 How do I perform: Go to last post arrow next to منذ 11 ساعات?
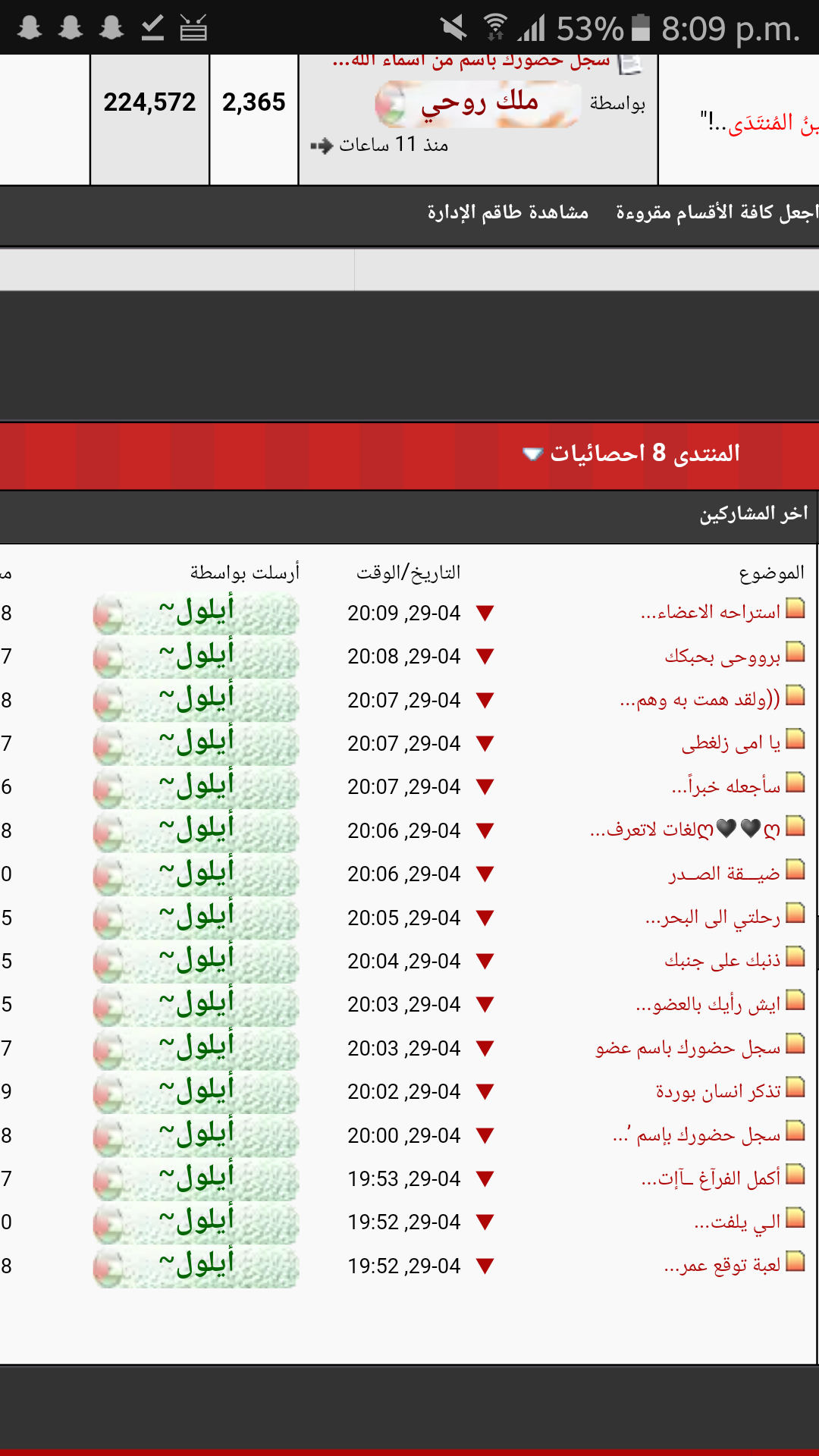click(322, 146)
